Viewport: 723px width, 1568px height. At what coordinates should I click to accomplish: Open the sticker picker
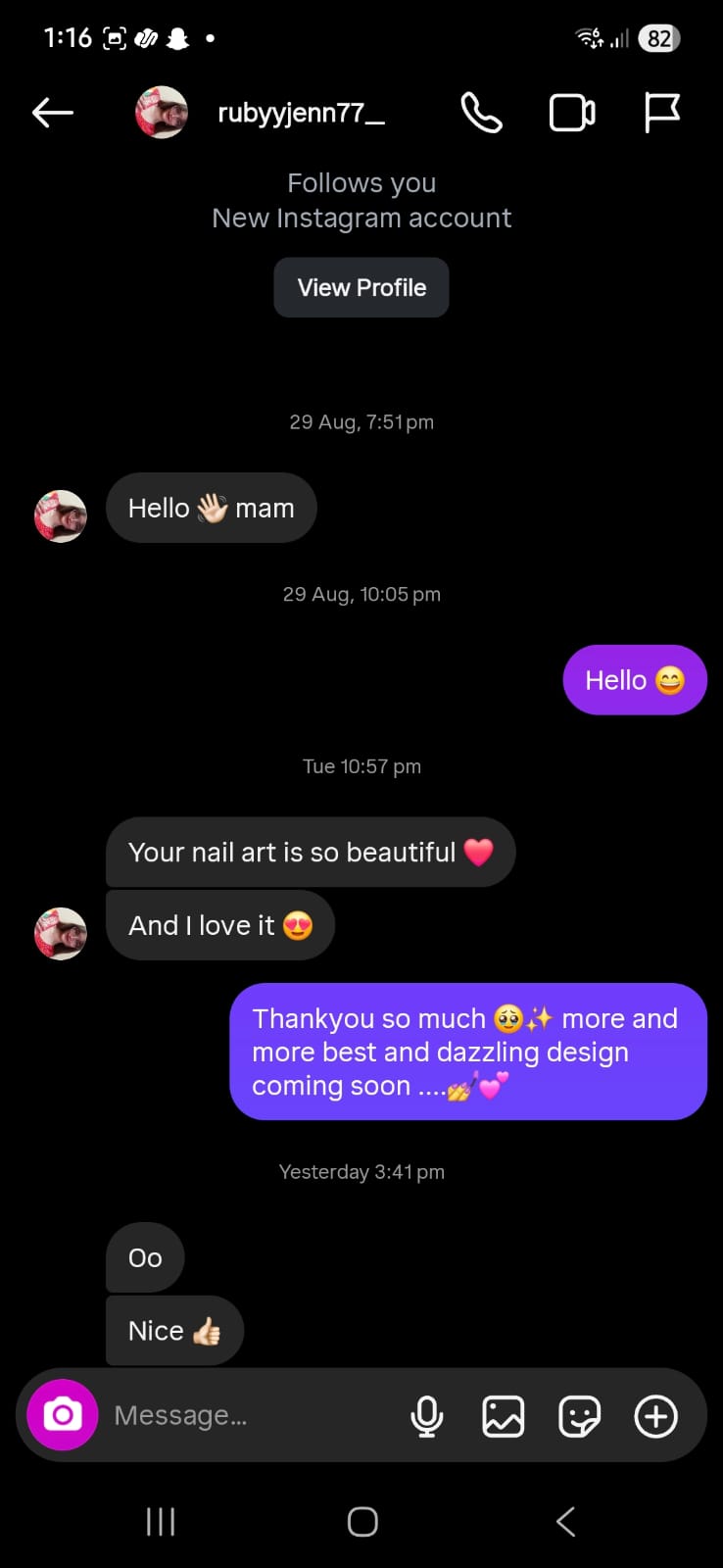tap(579, 1416)
